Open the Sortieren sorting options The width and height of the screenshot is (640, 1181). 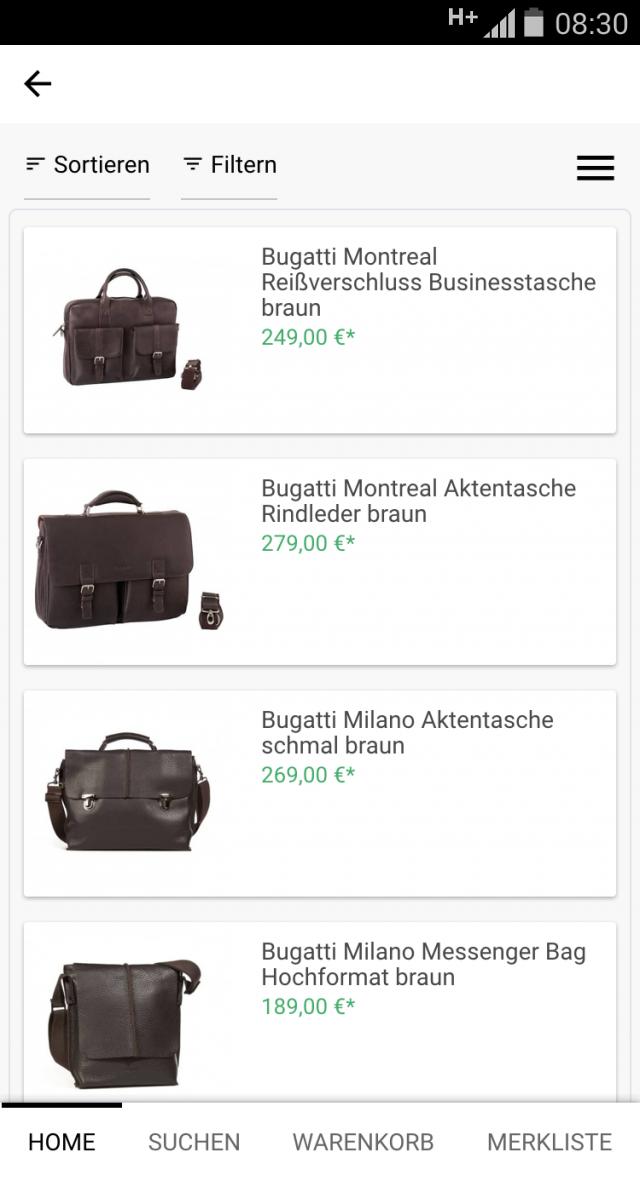[x=87, y=165]
